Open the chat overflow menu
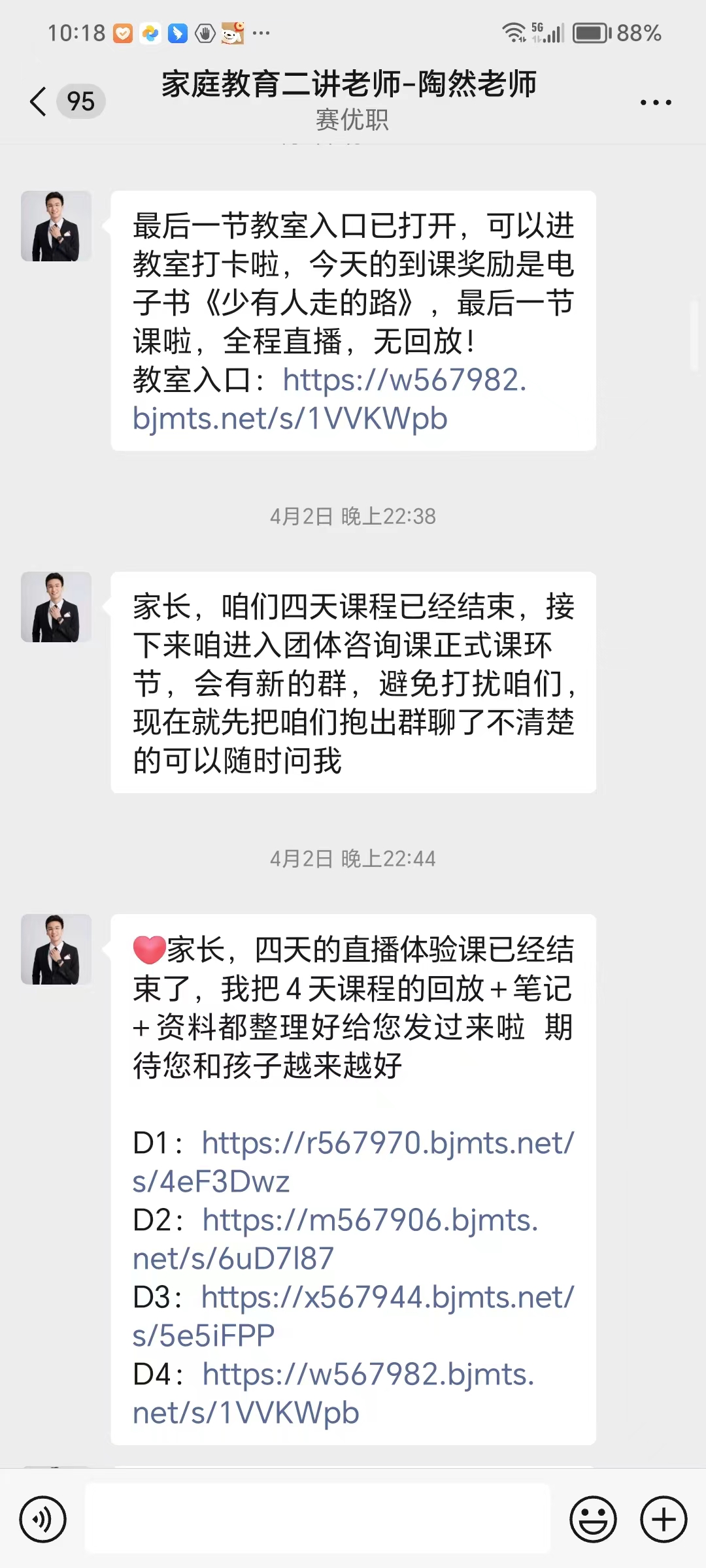Image resolution: width=706 pixels, height=1568 pixels. [656, 103]
